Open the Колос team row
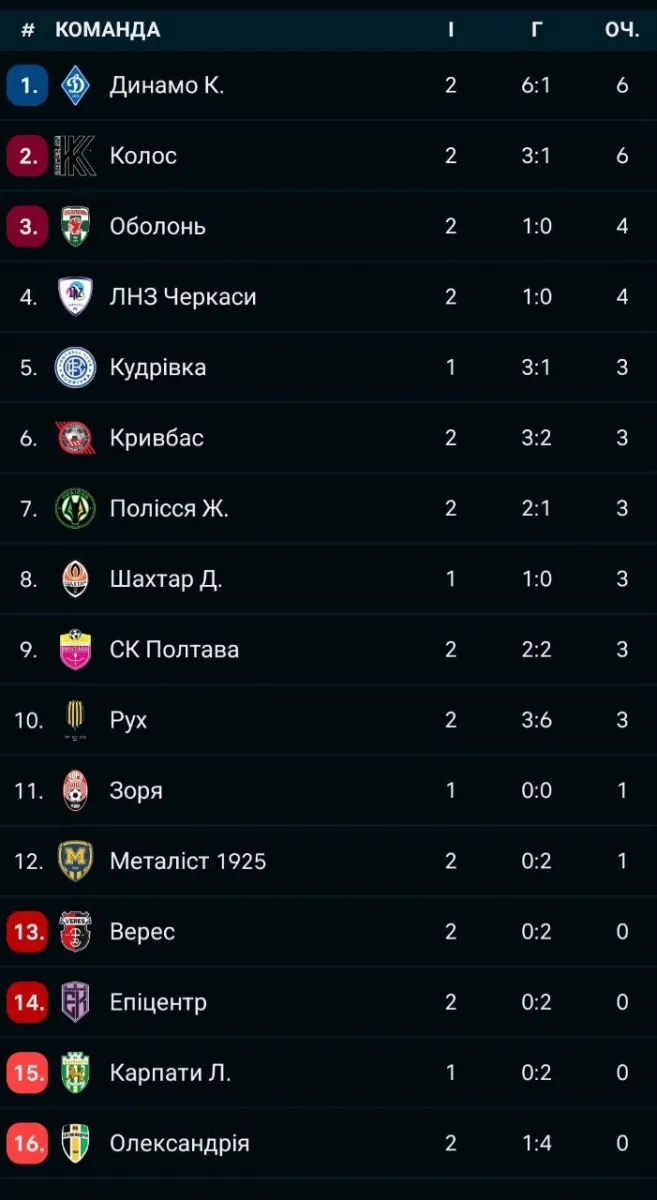The height and width of the screenshot is (1200, 657). pyautogui.click(x=143, y=155)
